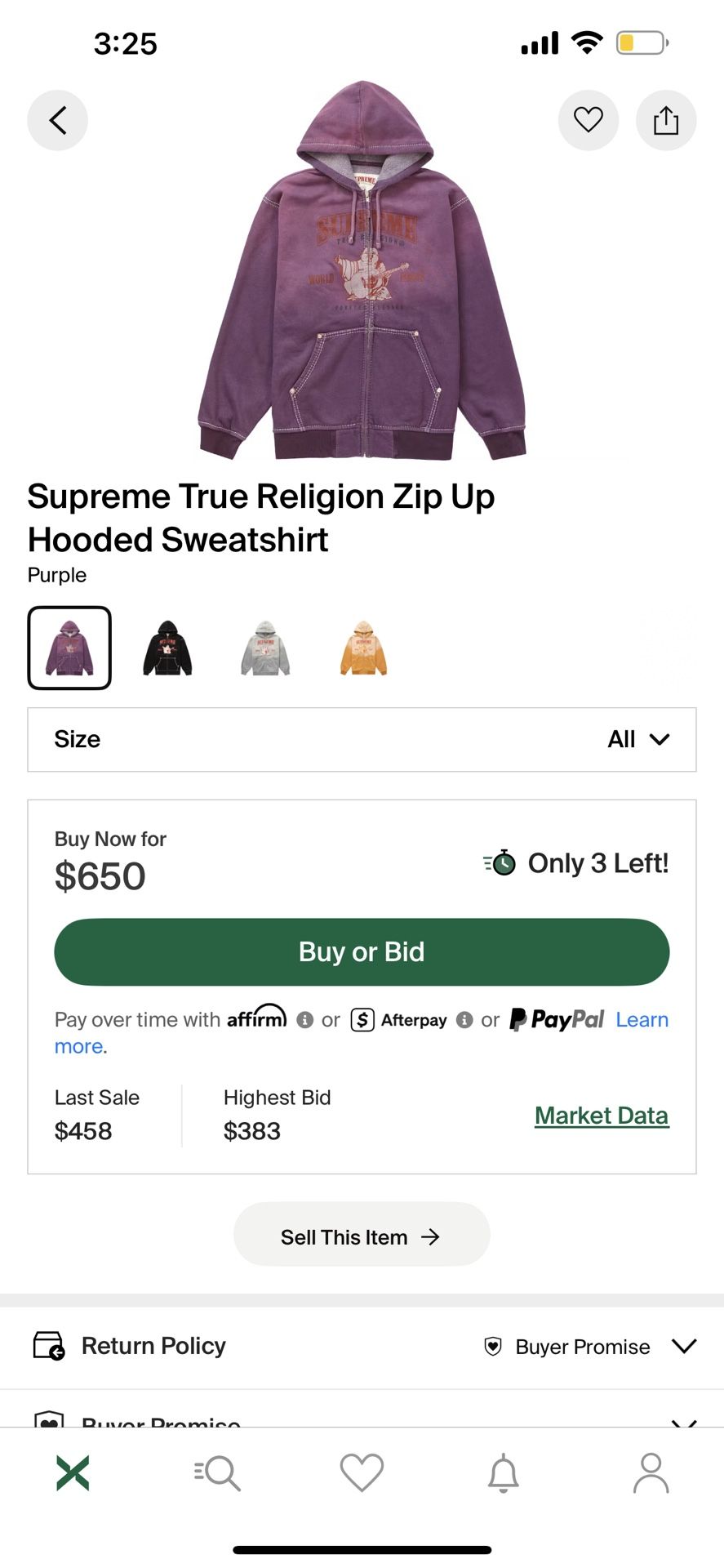Viewport: 724px width, 1568px height.
Task: Open your favorites from the bottom bar
Action: pos(362,1474)
